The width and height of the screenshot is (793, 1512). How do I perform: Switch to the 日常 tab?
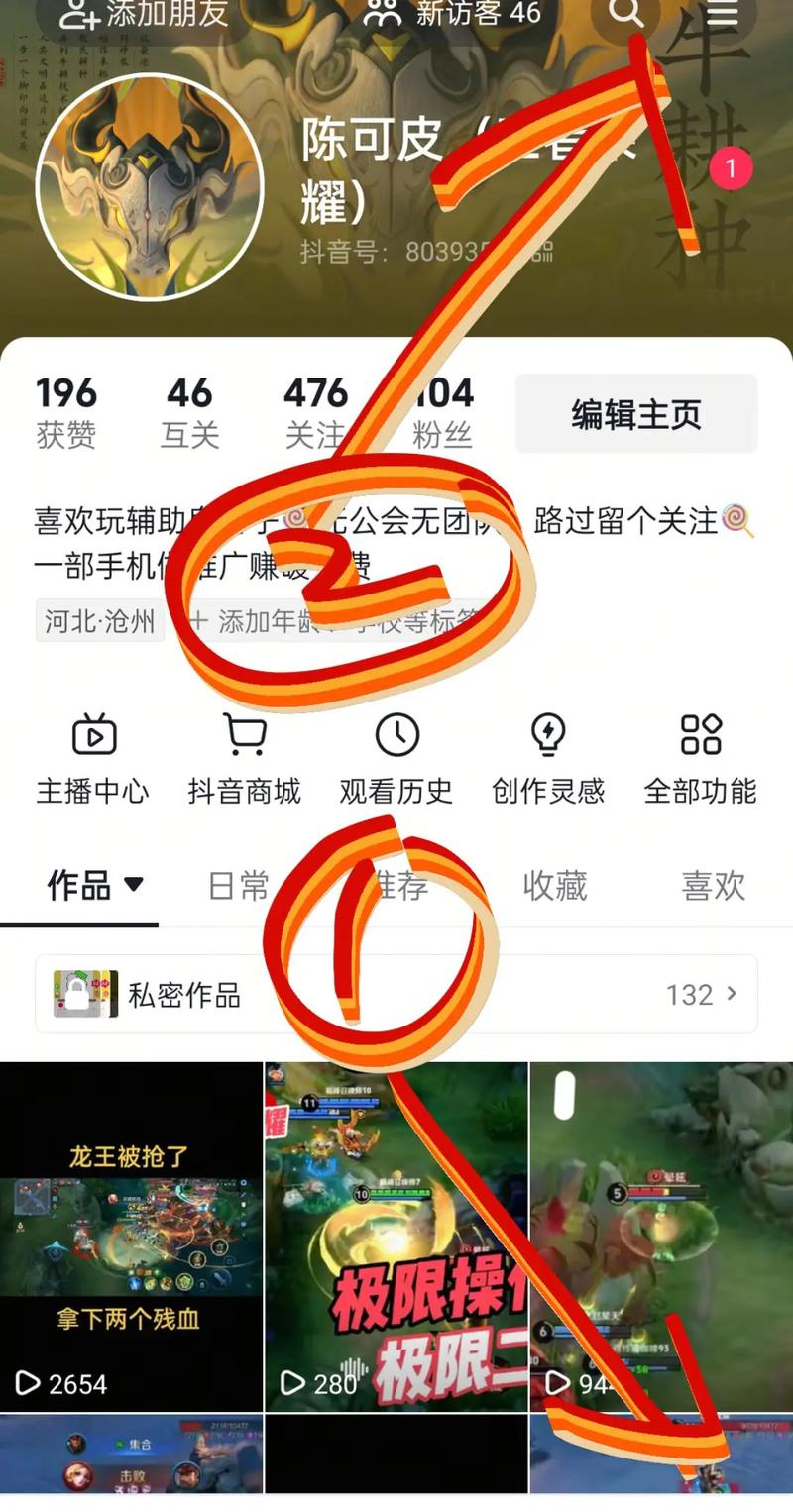(238, 885)
